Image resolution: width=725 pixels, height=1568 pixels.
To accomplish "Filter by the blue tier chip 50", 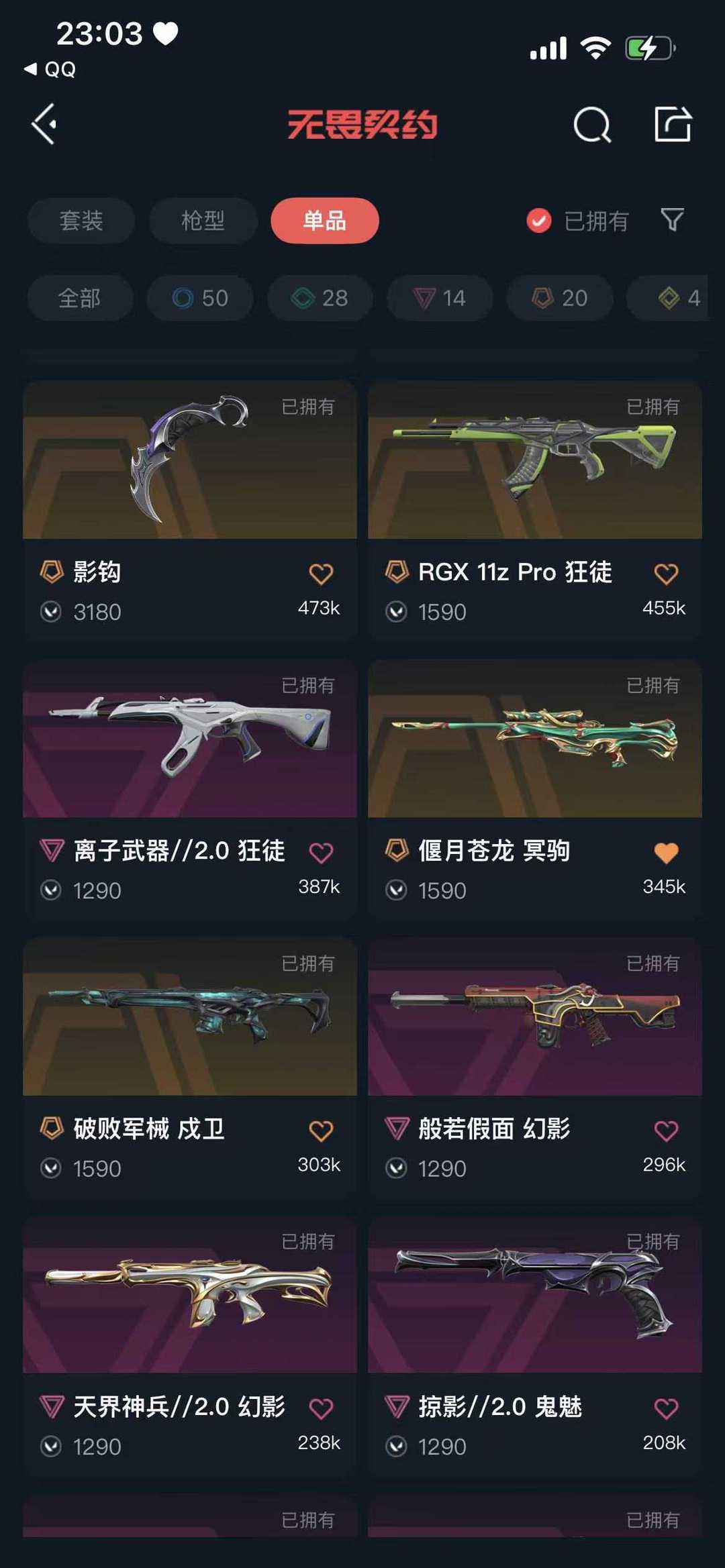I will 200,298.
